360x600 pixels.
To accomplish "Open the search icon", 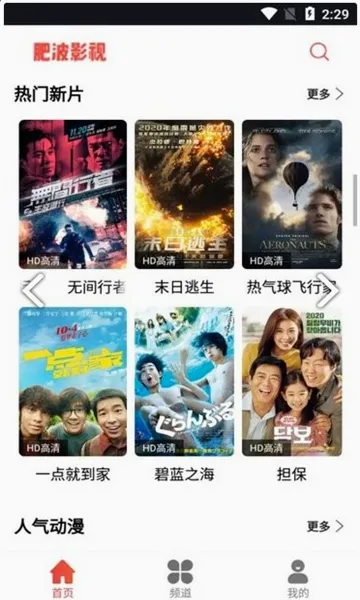I will [x=319, y=51].
